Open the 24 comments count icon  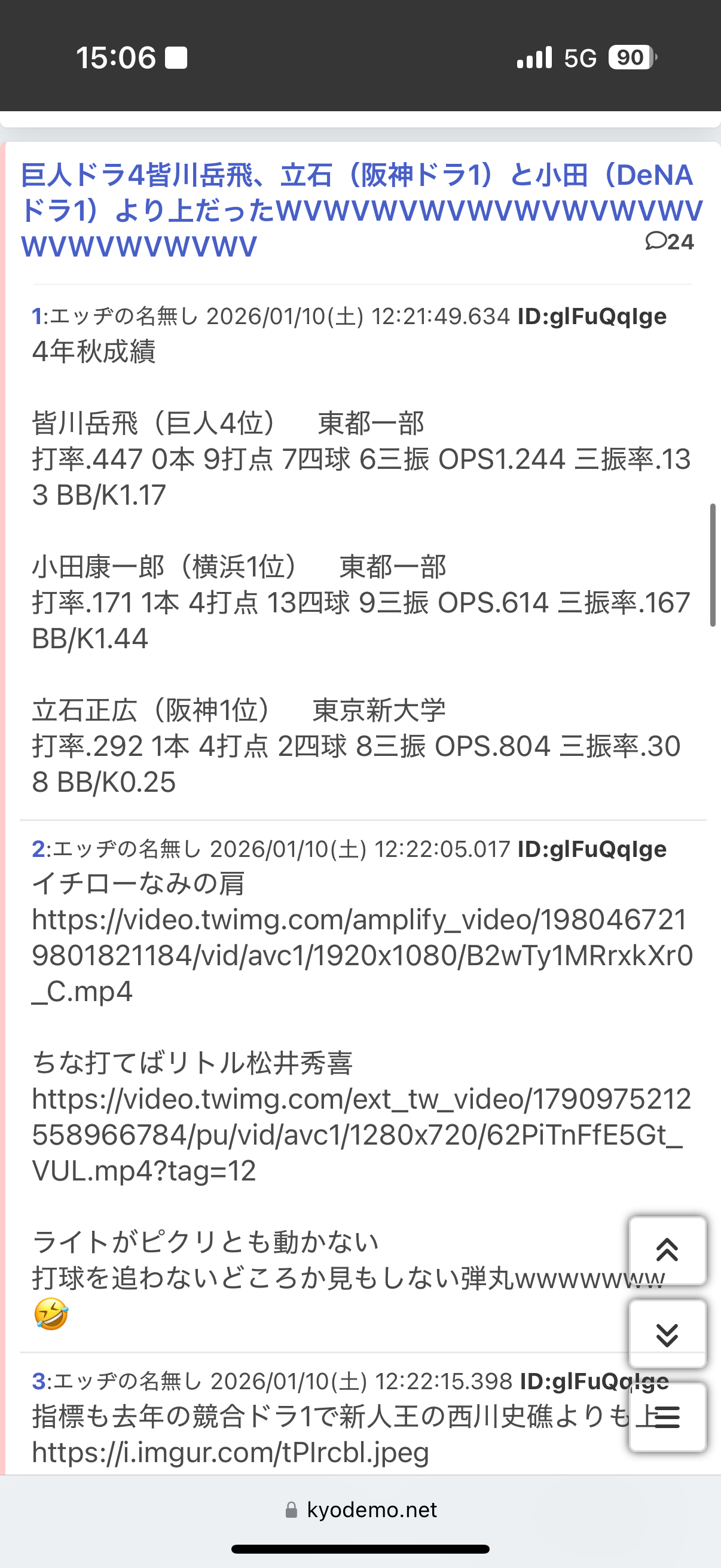(x=669, y=242)
